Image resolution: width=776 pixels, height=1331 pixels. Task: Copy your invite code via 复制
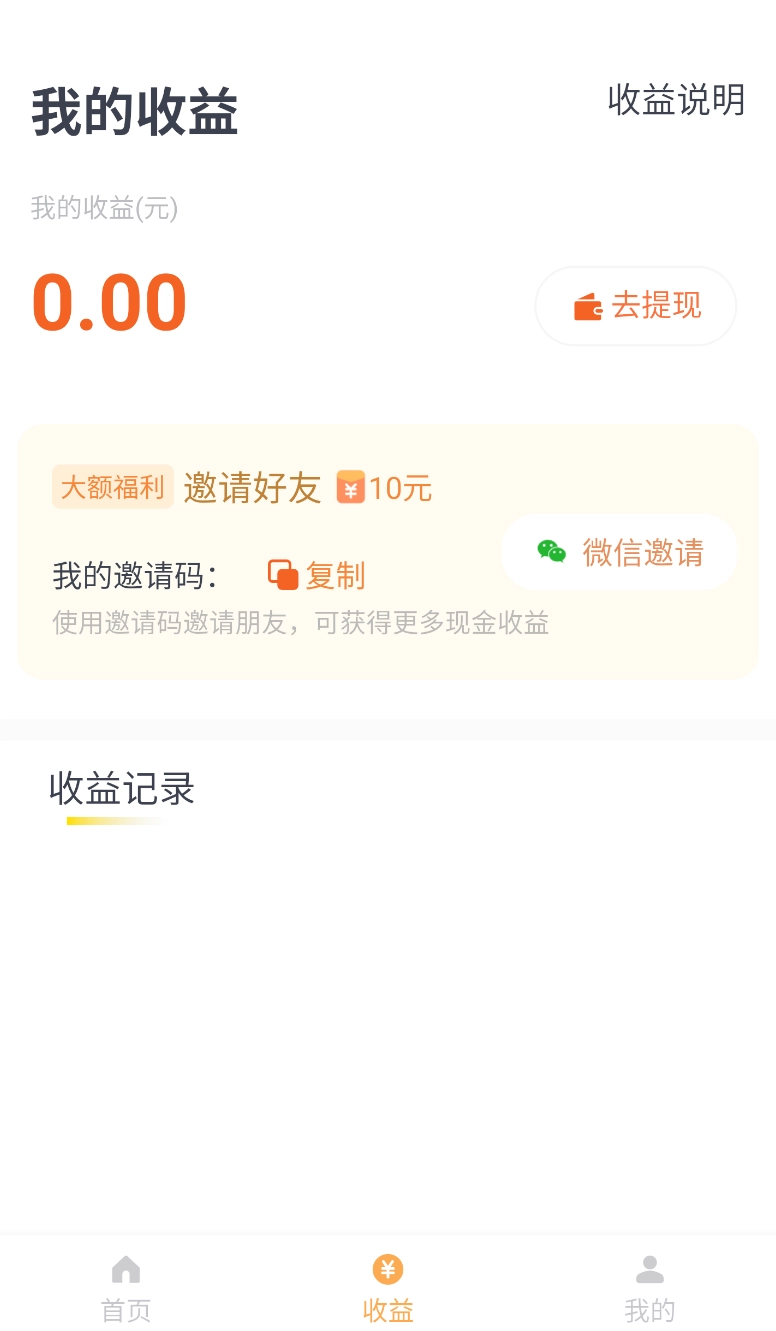pyautogui.click(x=340, y=575)
